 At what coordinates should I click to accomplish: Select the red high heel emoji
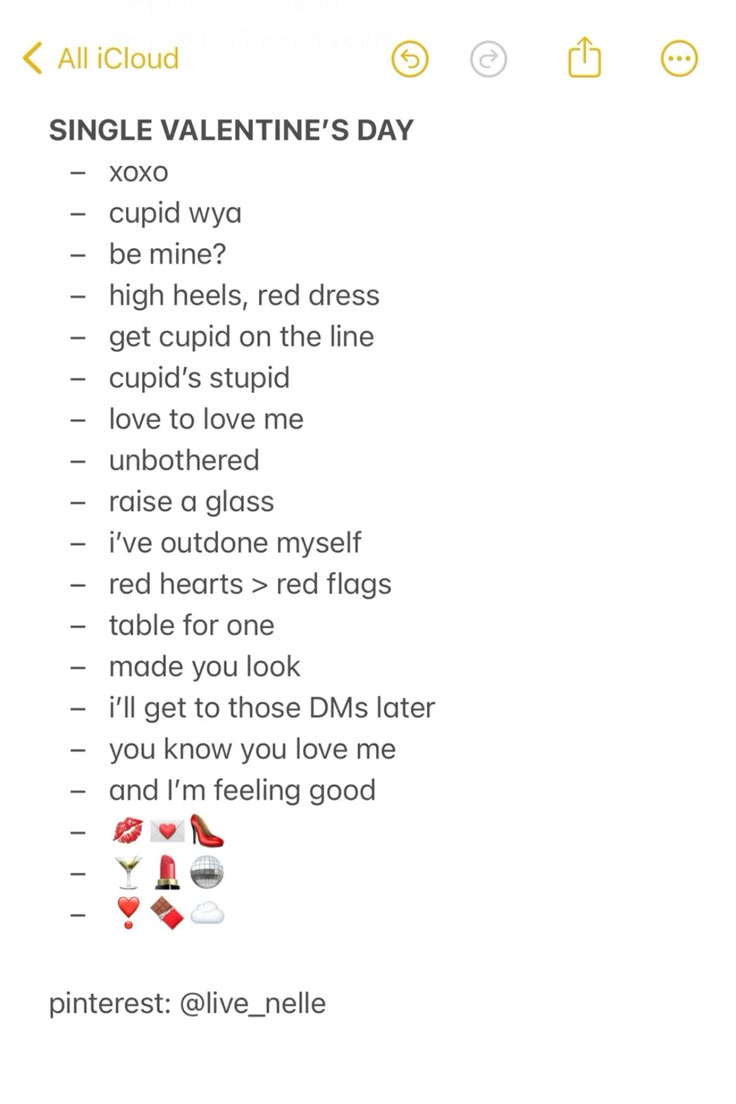206,830
